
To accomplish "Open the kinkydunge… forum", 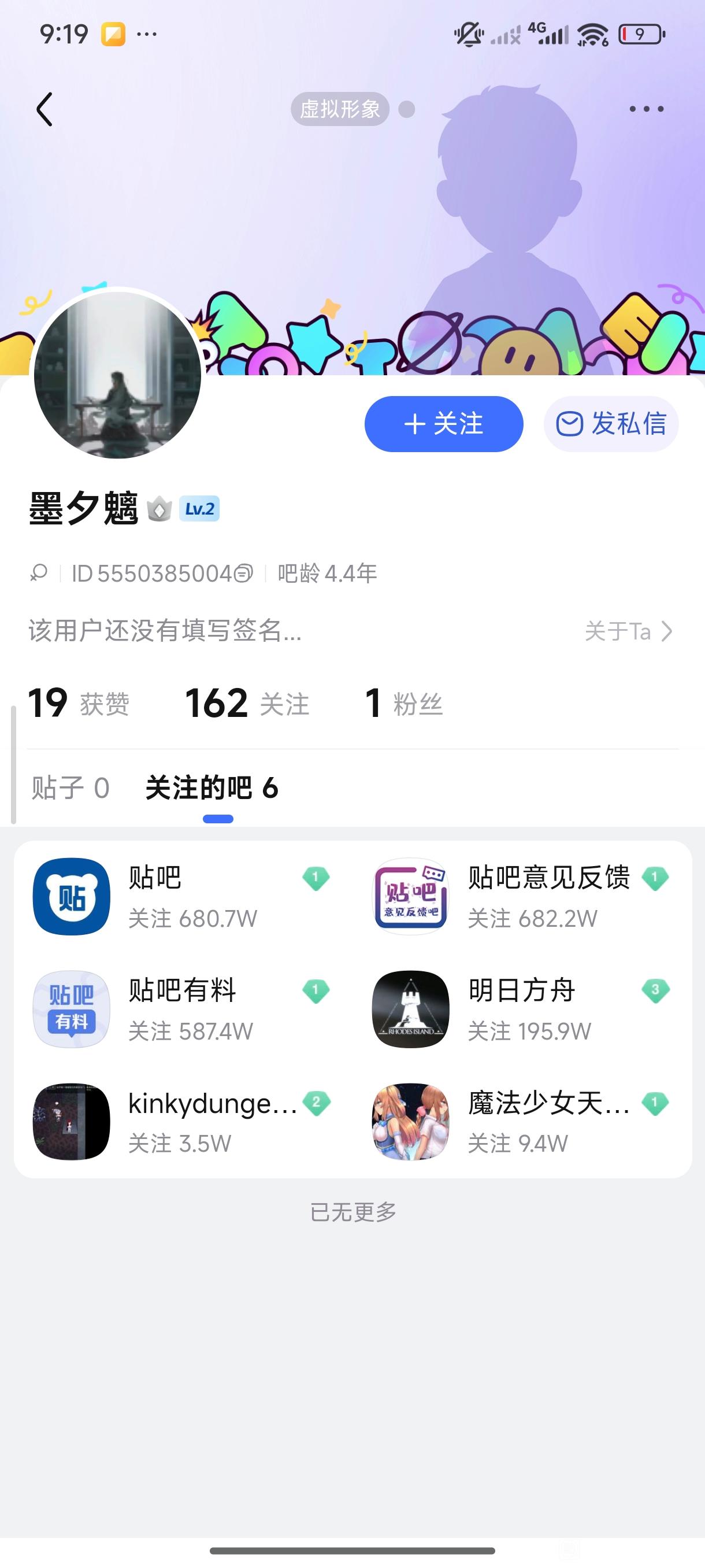I will [x=181, y=1121].
